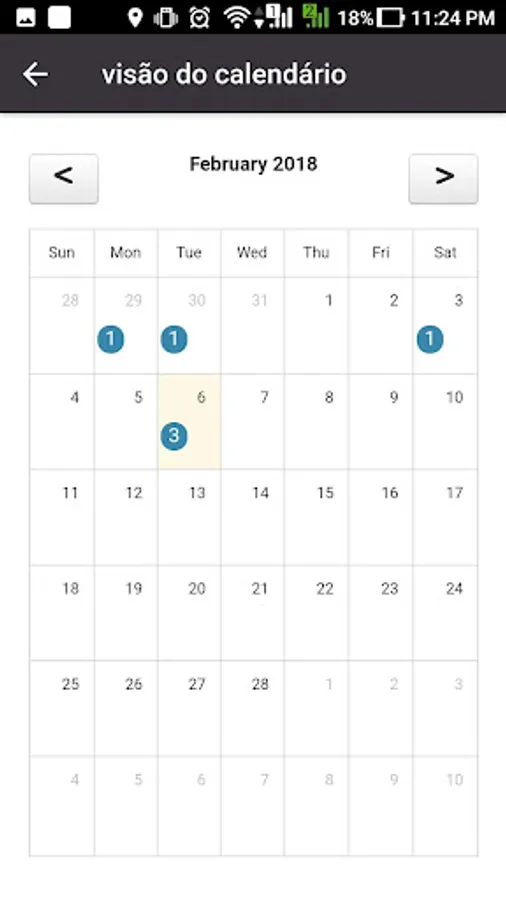The image size is (506, 900).
Task: Open the event badge on January 29
Action: tap(111, 339)
